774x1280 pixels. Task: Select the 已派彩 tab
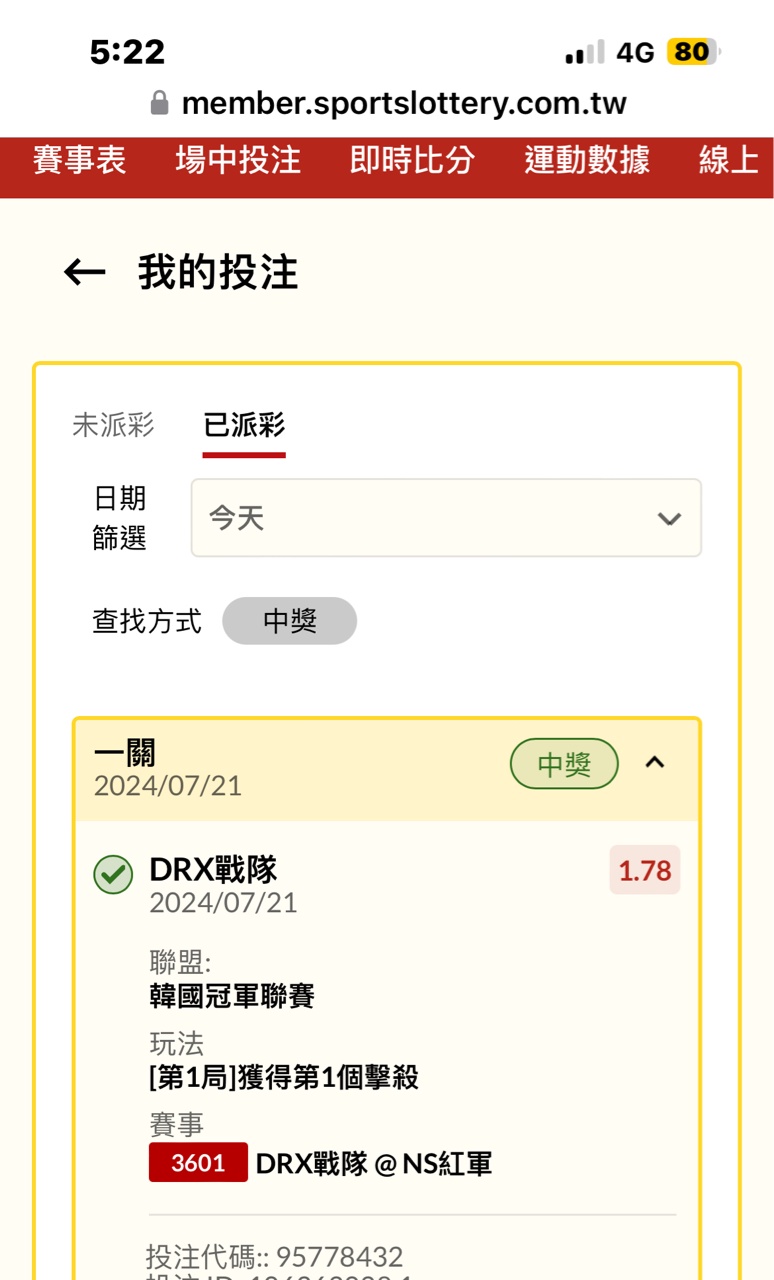(244, 425)
